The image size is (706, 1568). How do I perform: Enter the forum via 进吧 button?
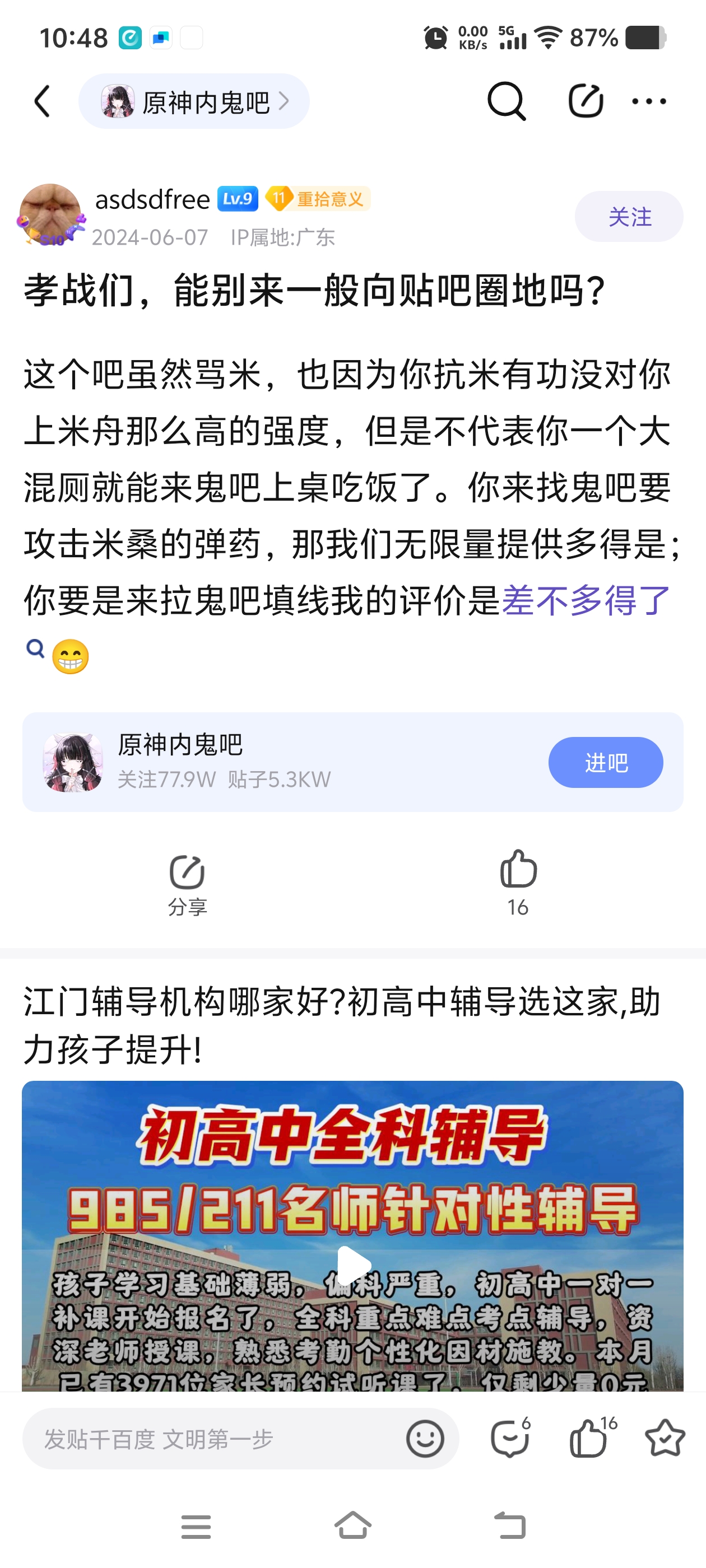click(x=605, y=762)
